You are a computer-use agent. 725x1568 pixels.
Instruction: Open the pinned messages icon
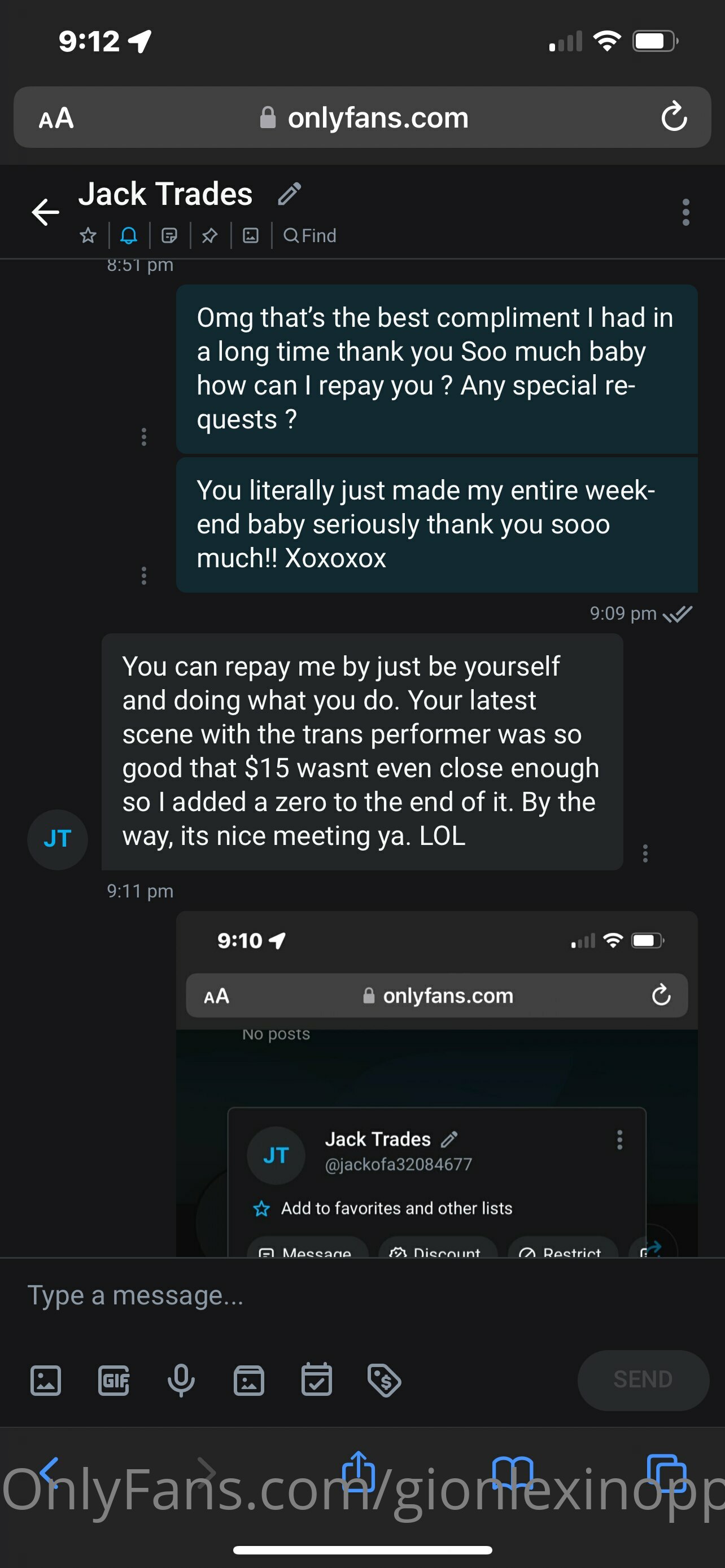coord(209,235)
